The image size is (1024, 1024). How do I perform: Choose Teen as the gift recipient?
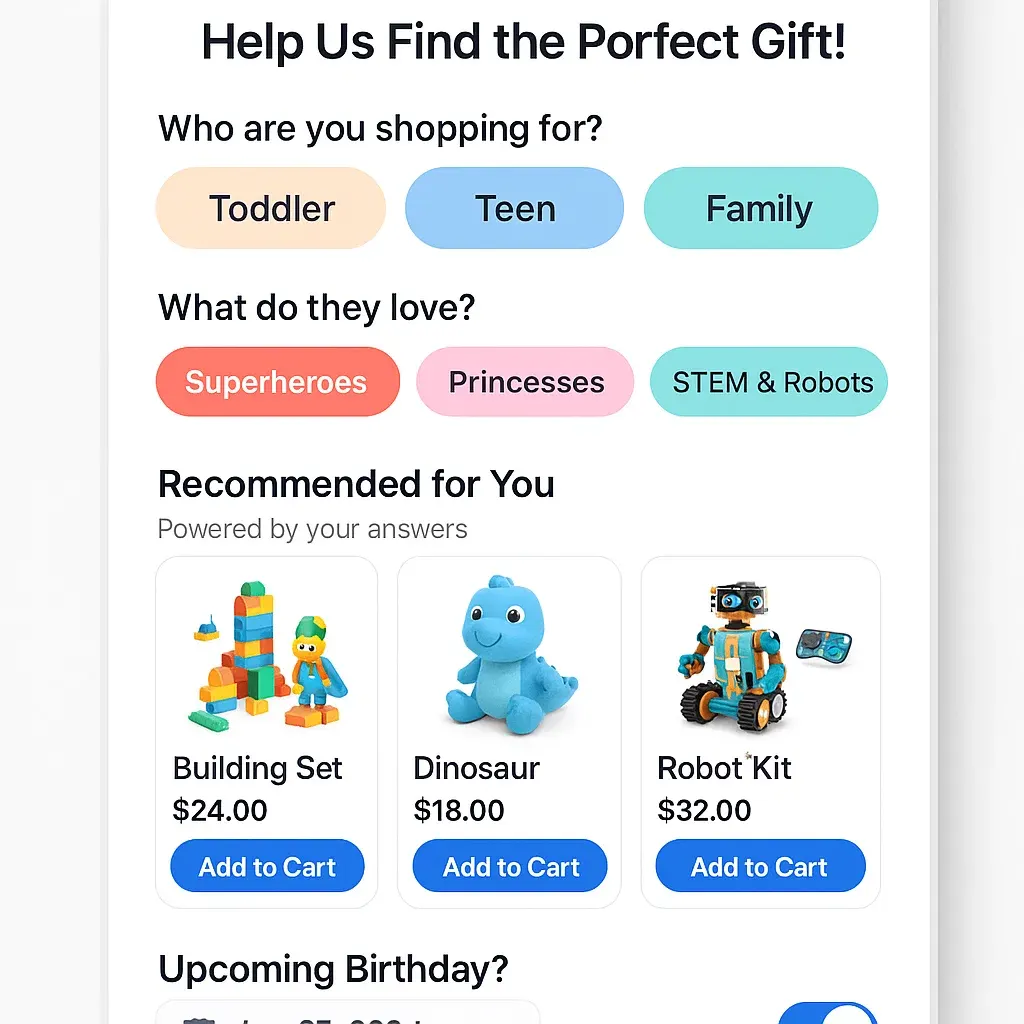pyautogui.click(x=514, y=208)
